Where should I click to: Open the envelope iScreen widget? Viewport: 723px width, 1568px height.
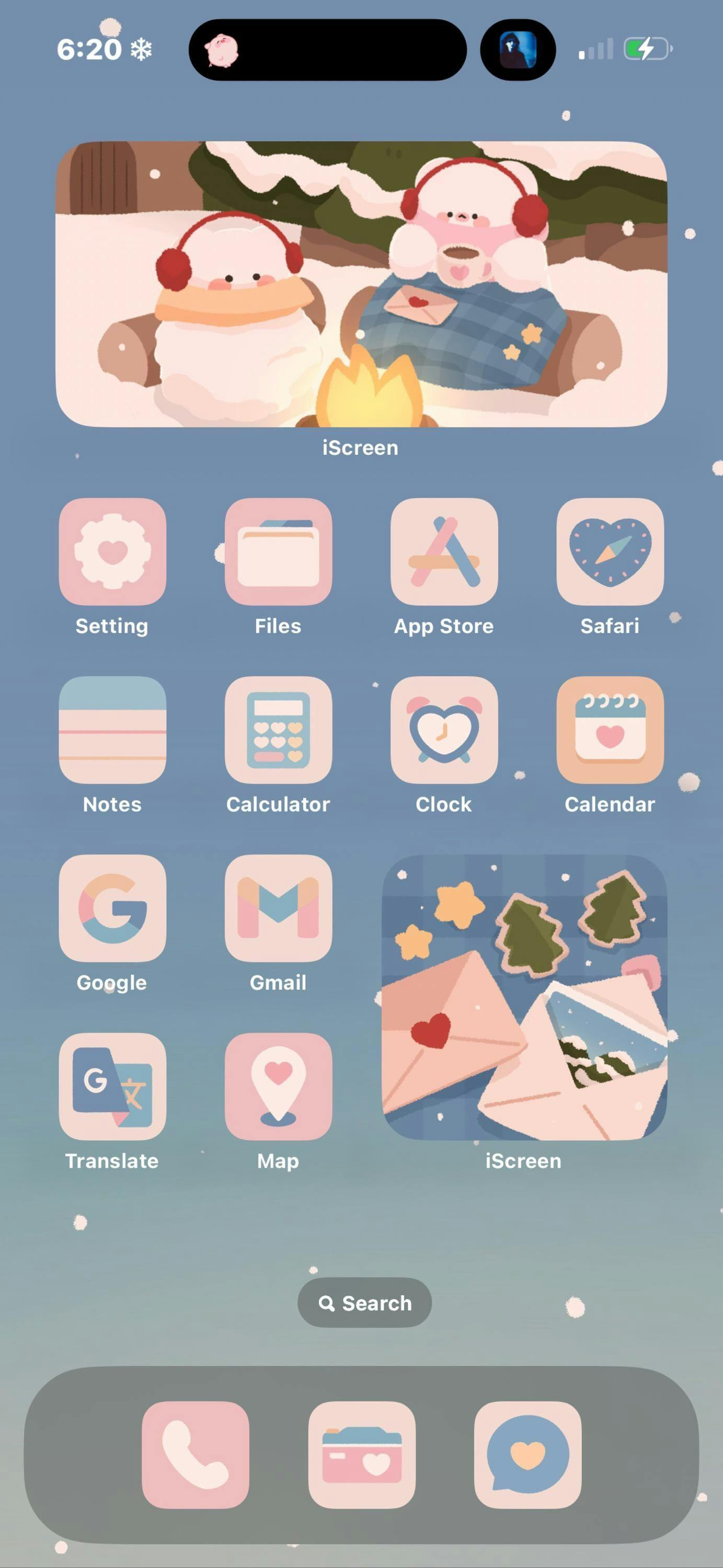click(524, 997)
